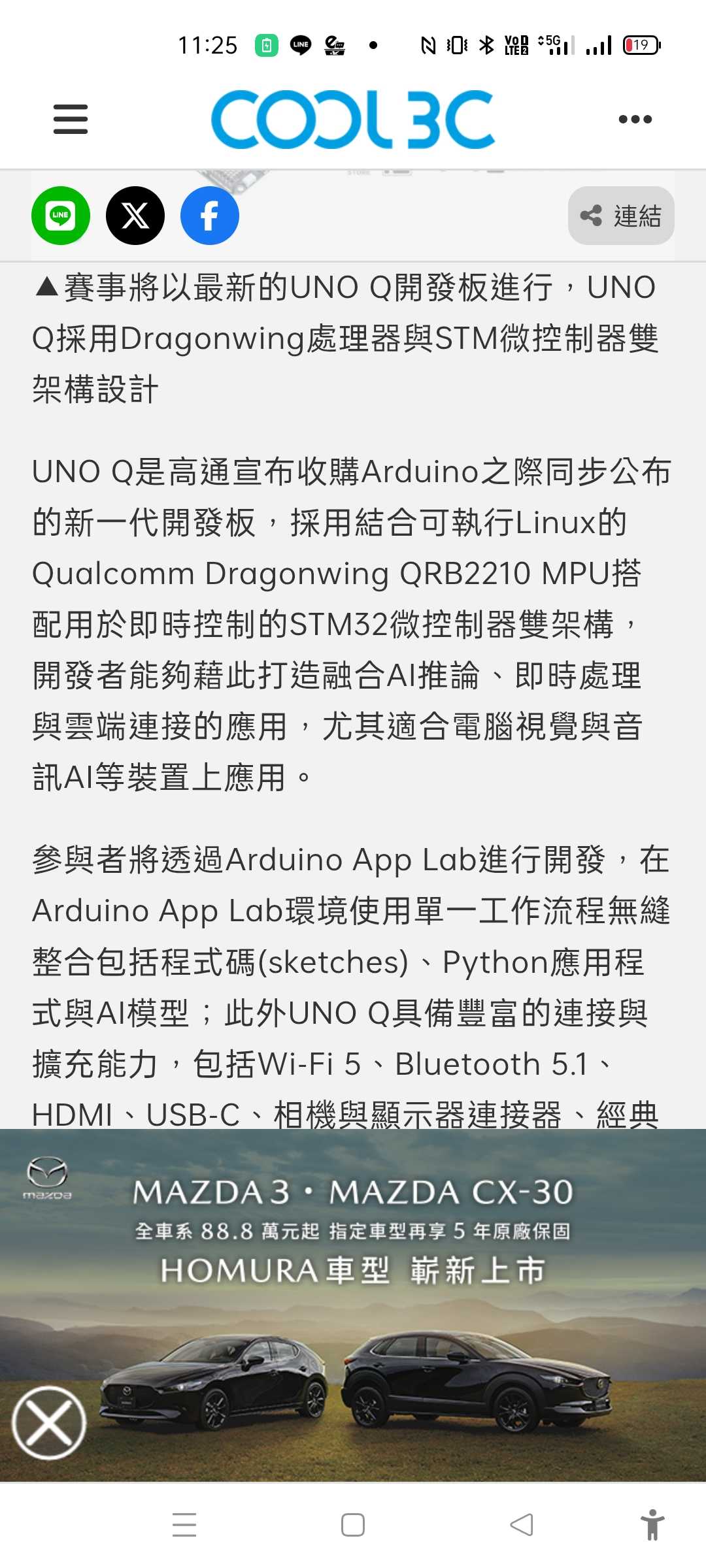Open the accessibility shortcut
This screenshot has width=706, height=1568.
(652, 1525)
